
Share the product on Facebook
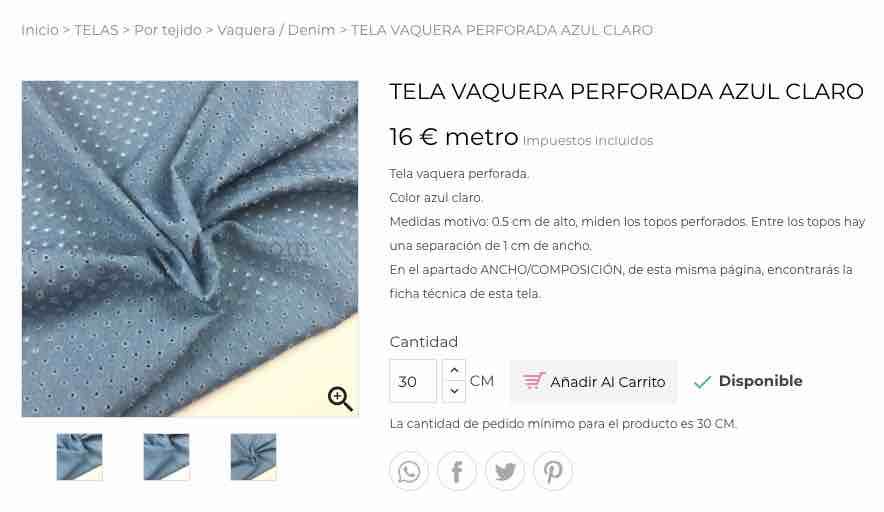457,471
